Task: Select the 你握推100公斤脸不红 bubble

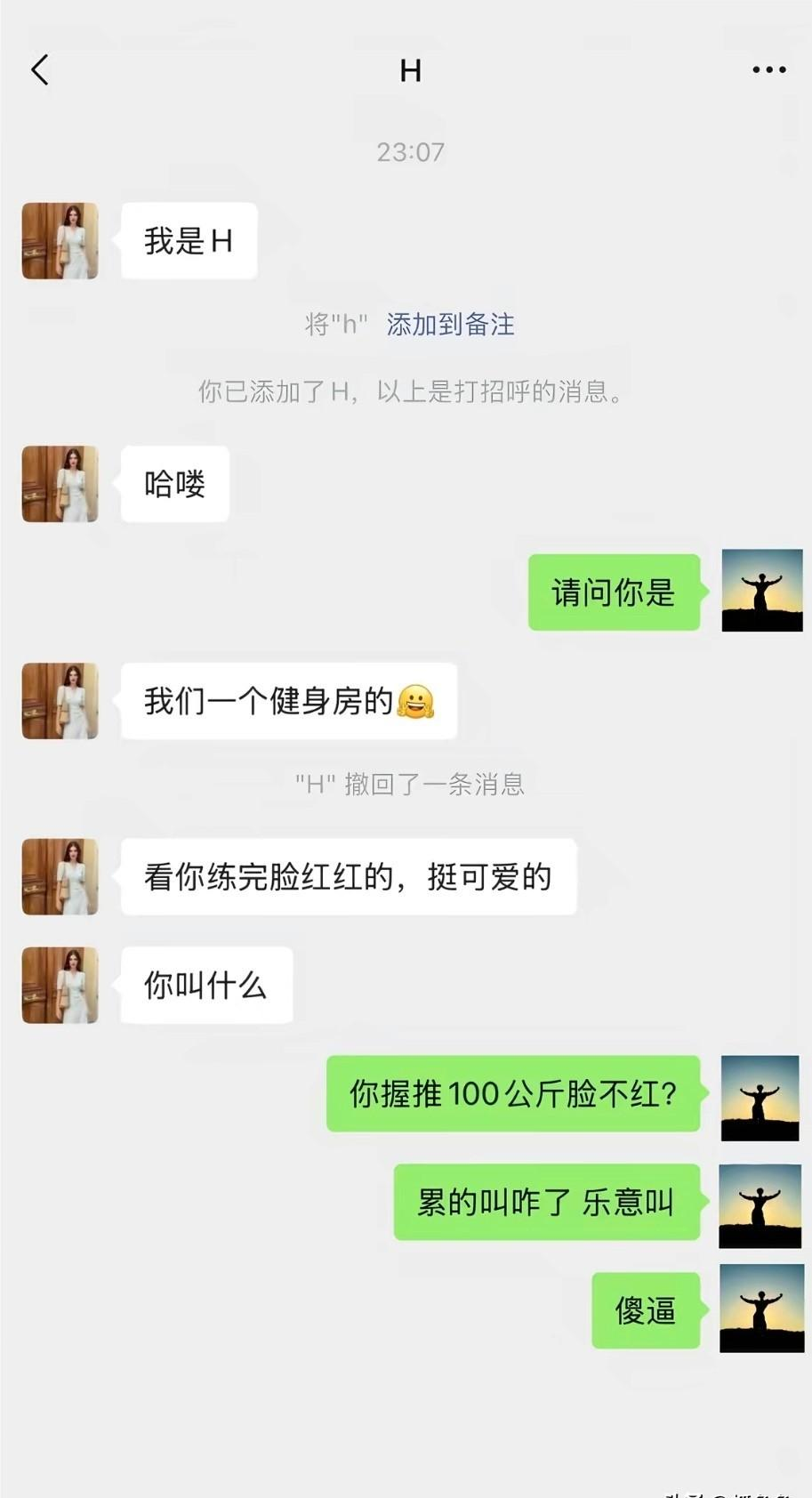Action: click(513, 1096)
